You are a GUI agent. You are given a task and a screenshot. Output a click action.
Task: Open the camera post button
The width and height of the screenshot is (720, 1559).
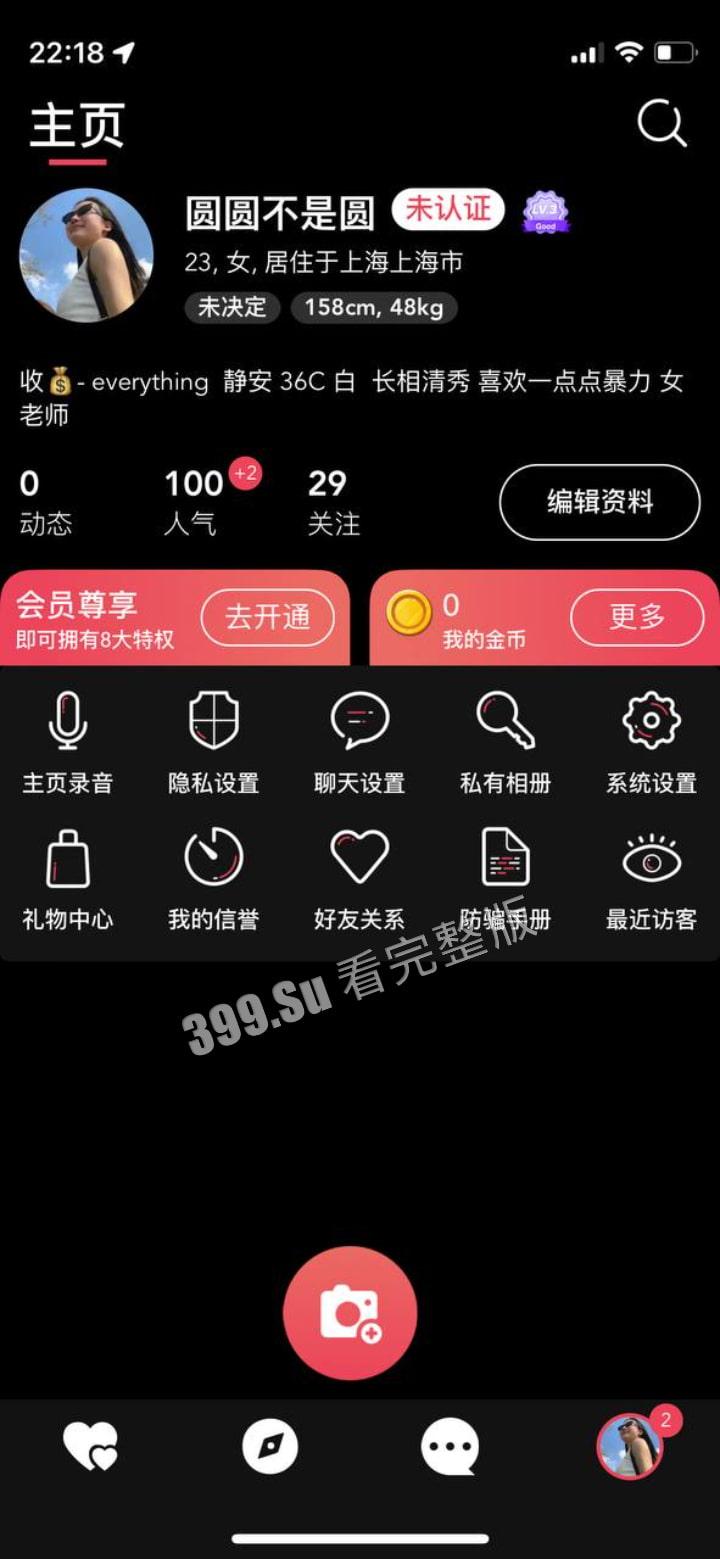[x=349, y=1313]
